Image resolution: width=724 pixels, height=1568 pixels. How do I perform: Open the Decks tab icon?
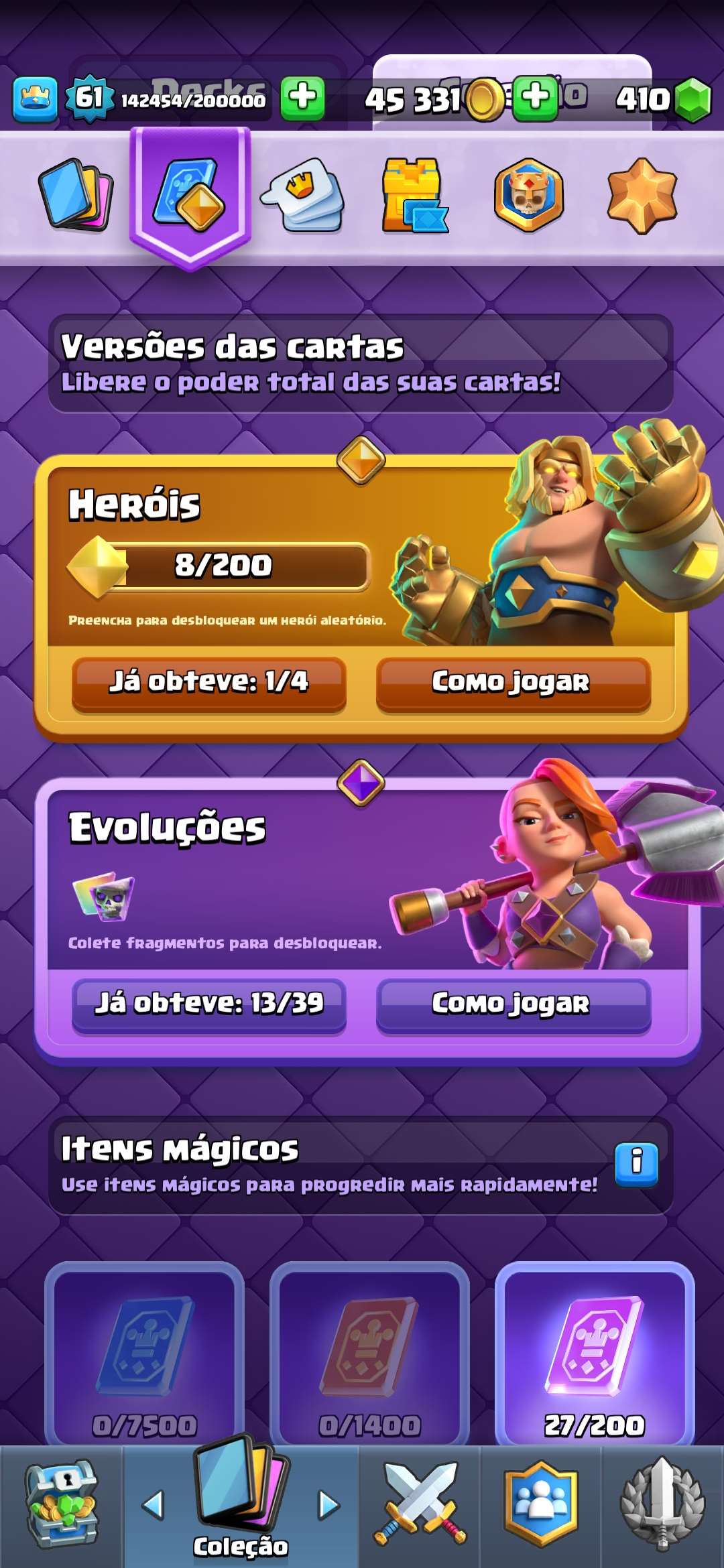(x=74, y=194)
